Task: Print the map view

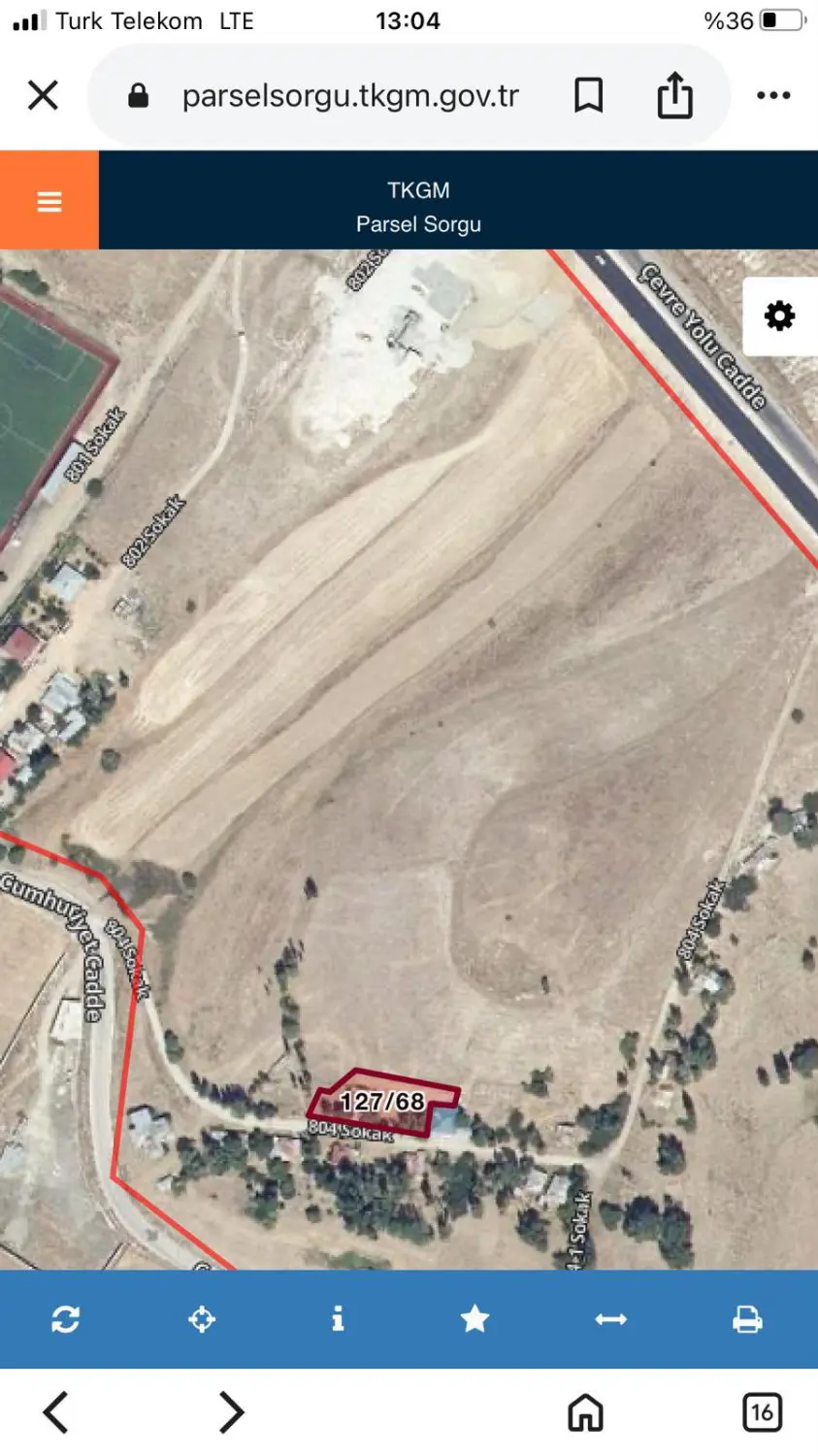Action: pyautogui.click(x=747, y=1319)
